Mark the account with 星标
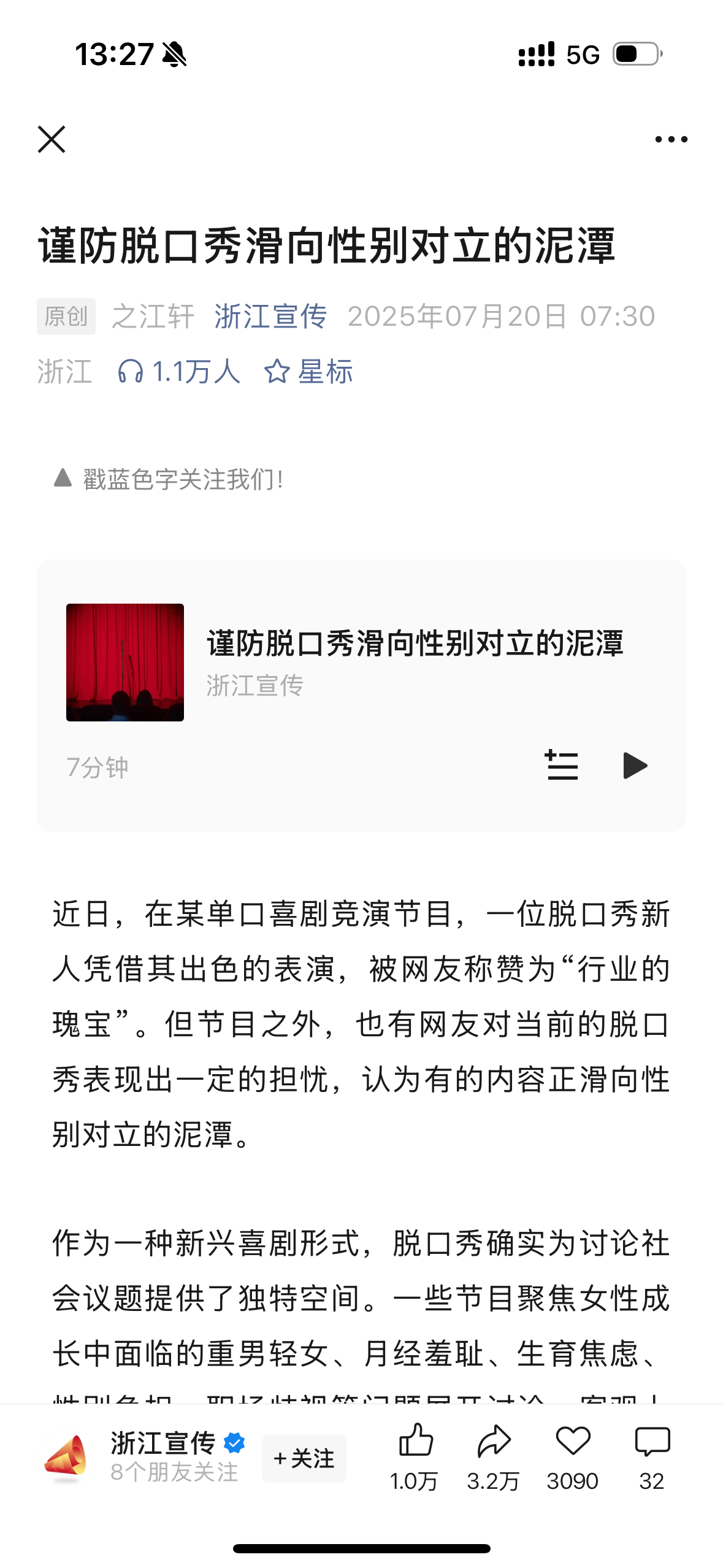723x1568 pixels. pos(308,372)
